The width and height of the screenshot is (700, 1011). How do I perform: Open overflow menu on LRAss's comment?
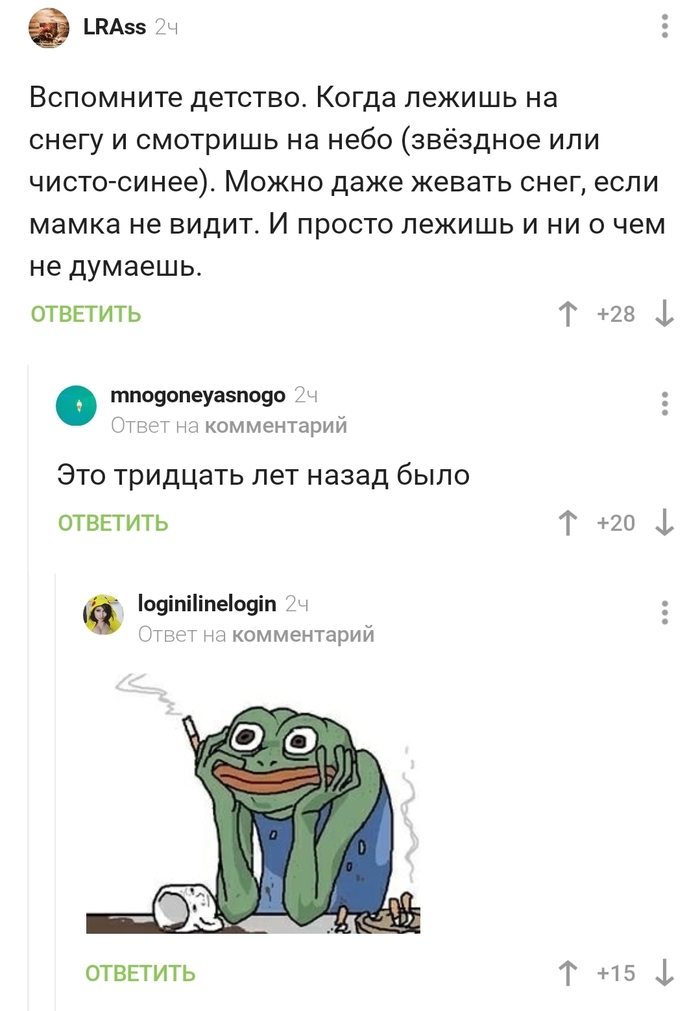(666, 28)
